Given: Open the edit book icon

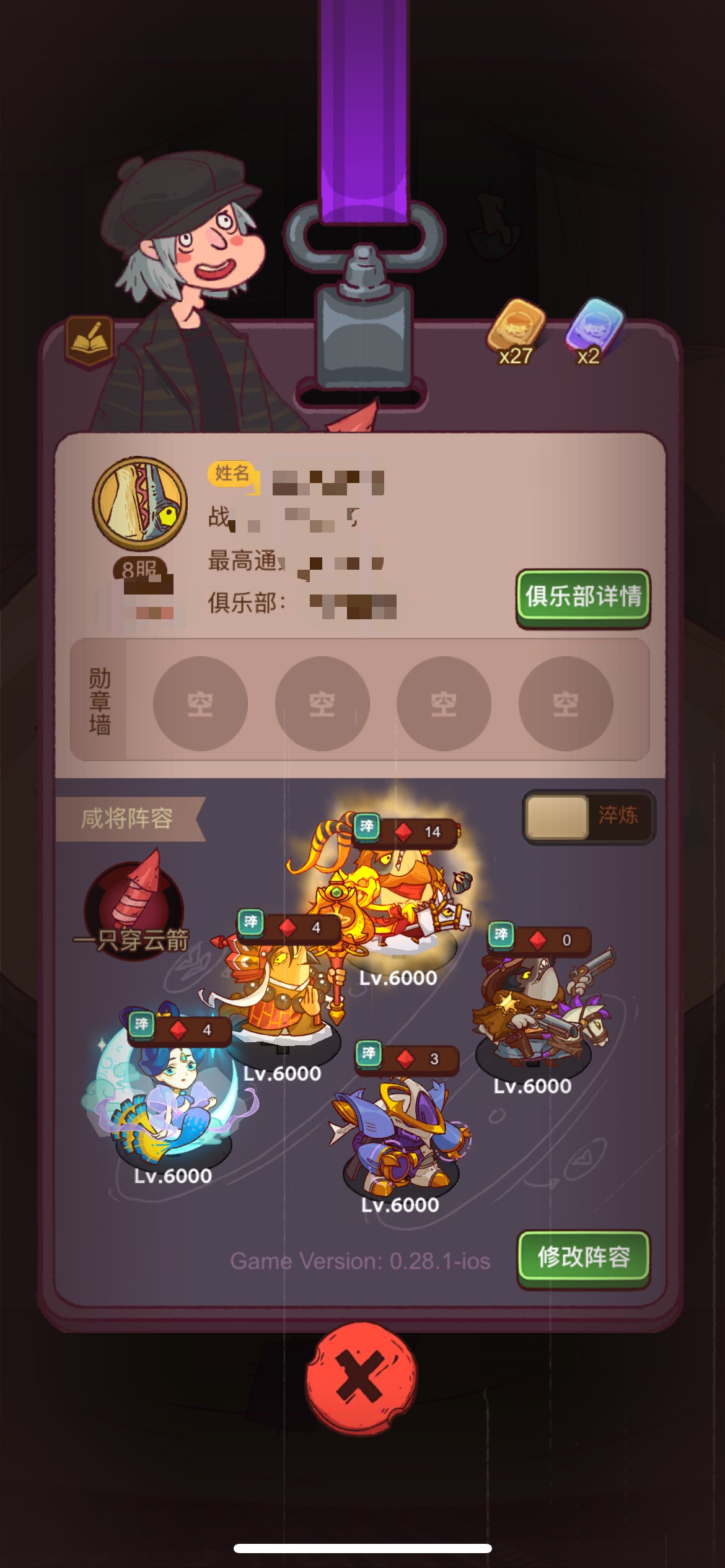Looking at the screenshot, I should (x=90, y=339).
